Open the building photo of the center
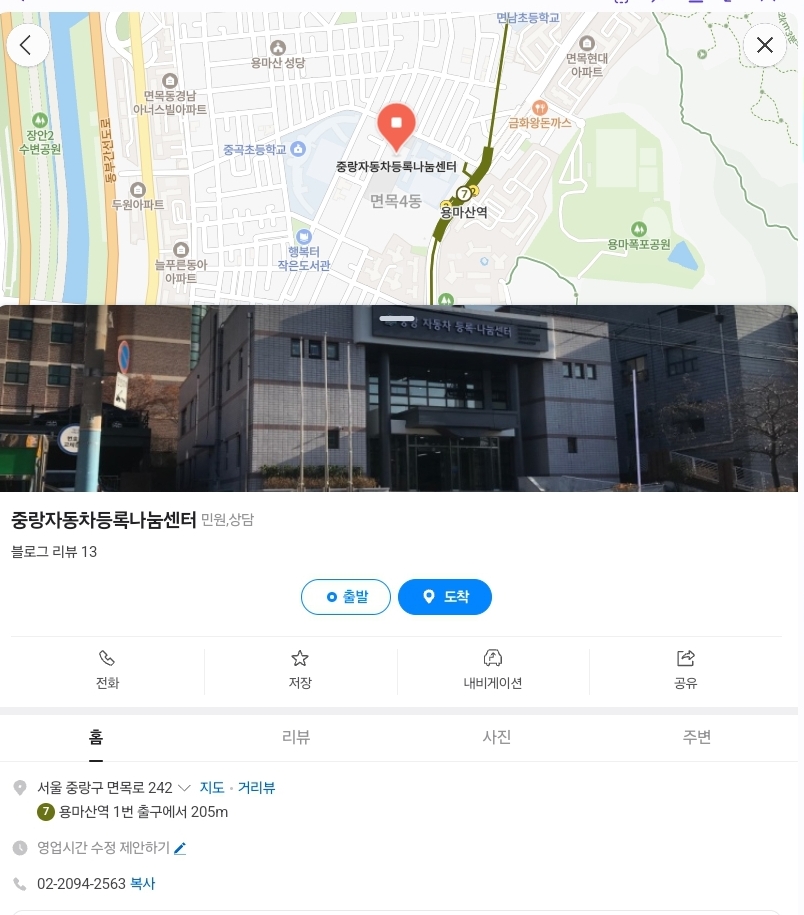 400,400
